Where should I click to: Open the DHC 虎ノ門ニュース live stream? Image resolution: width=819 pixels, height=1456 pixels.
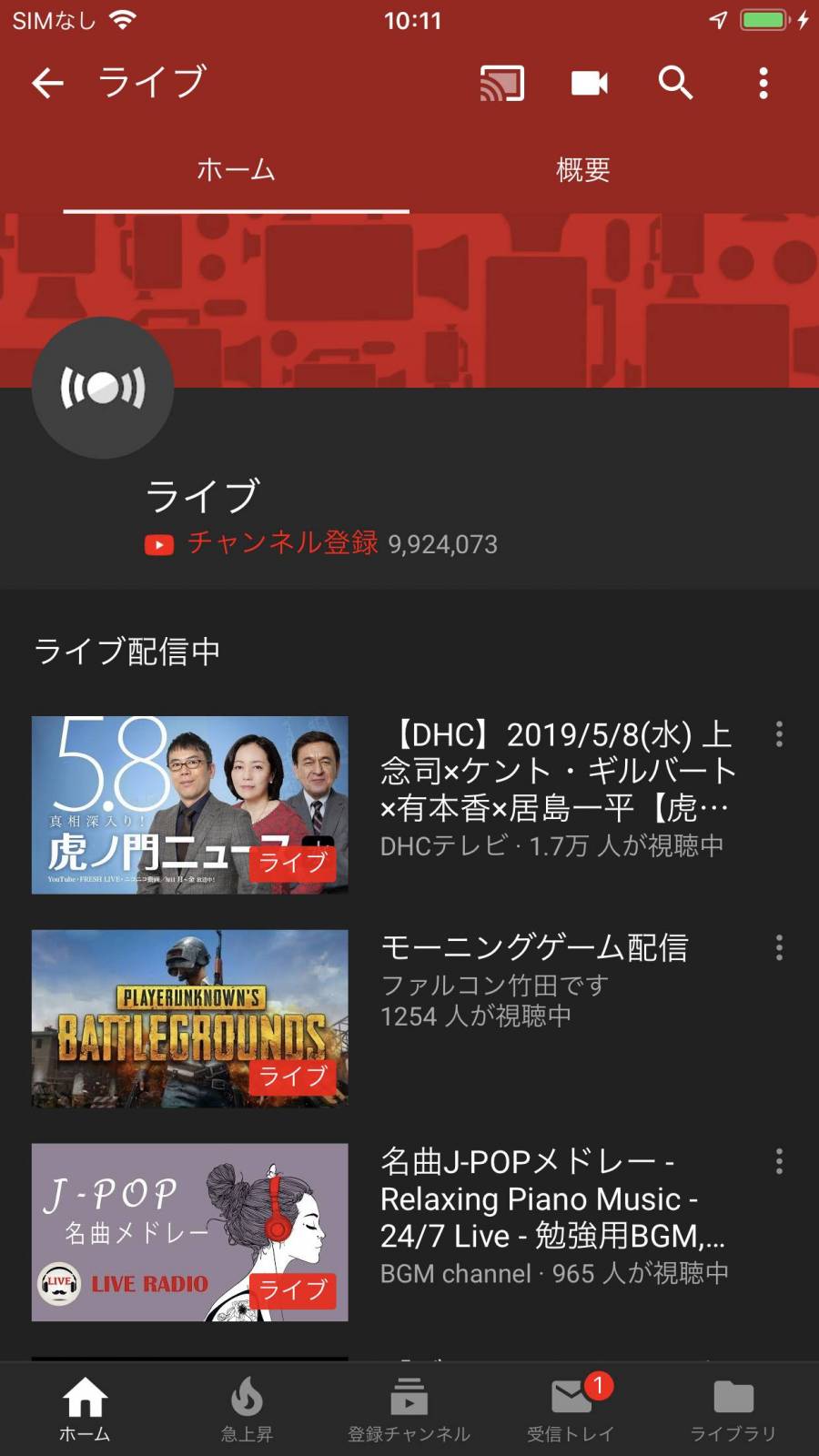(189, 804)
